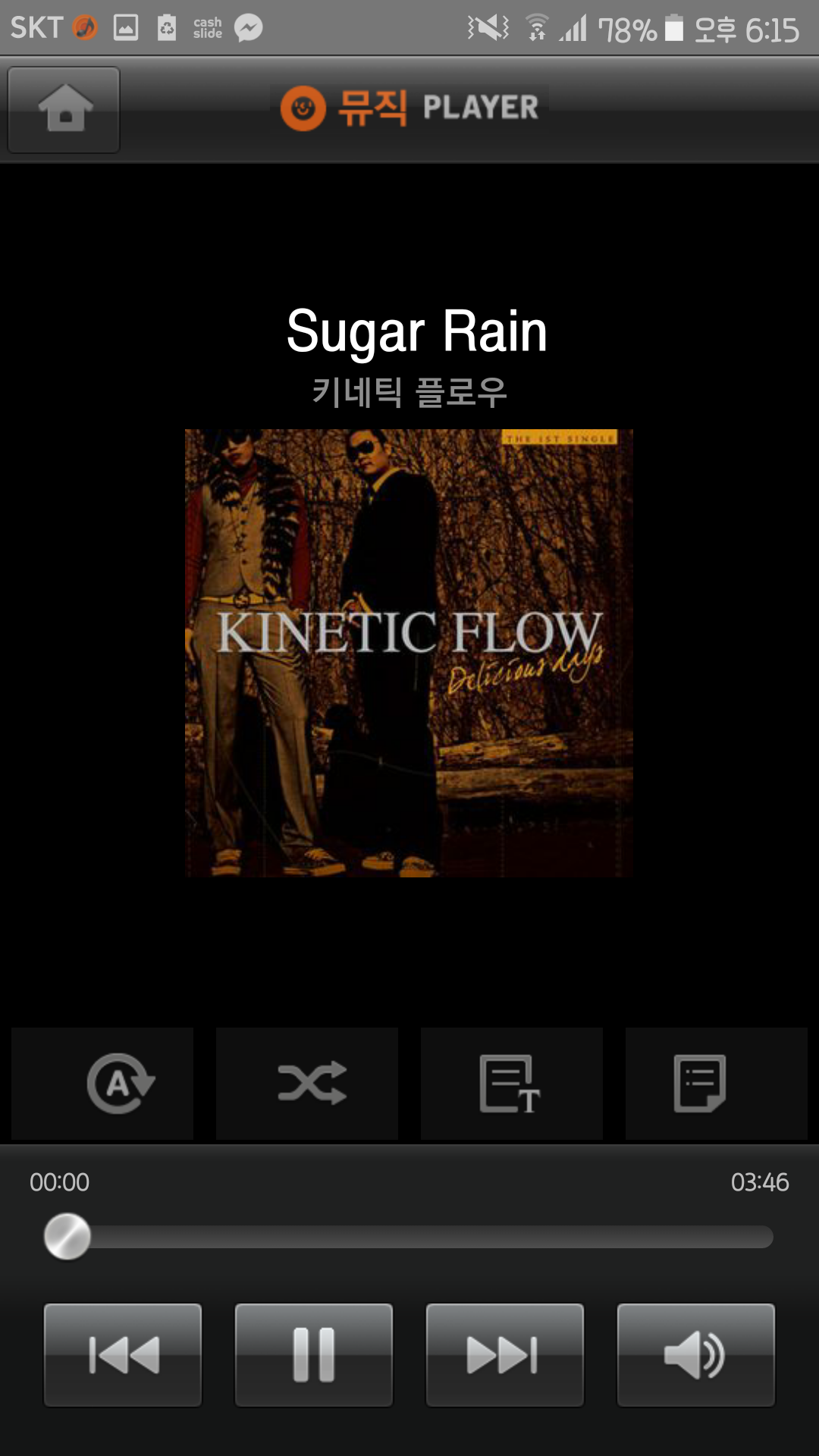The height and width of the screenshot is (1456, 819).
Task: Skip to the next track
Action: coord(505,1355)
